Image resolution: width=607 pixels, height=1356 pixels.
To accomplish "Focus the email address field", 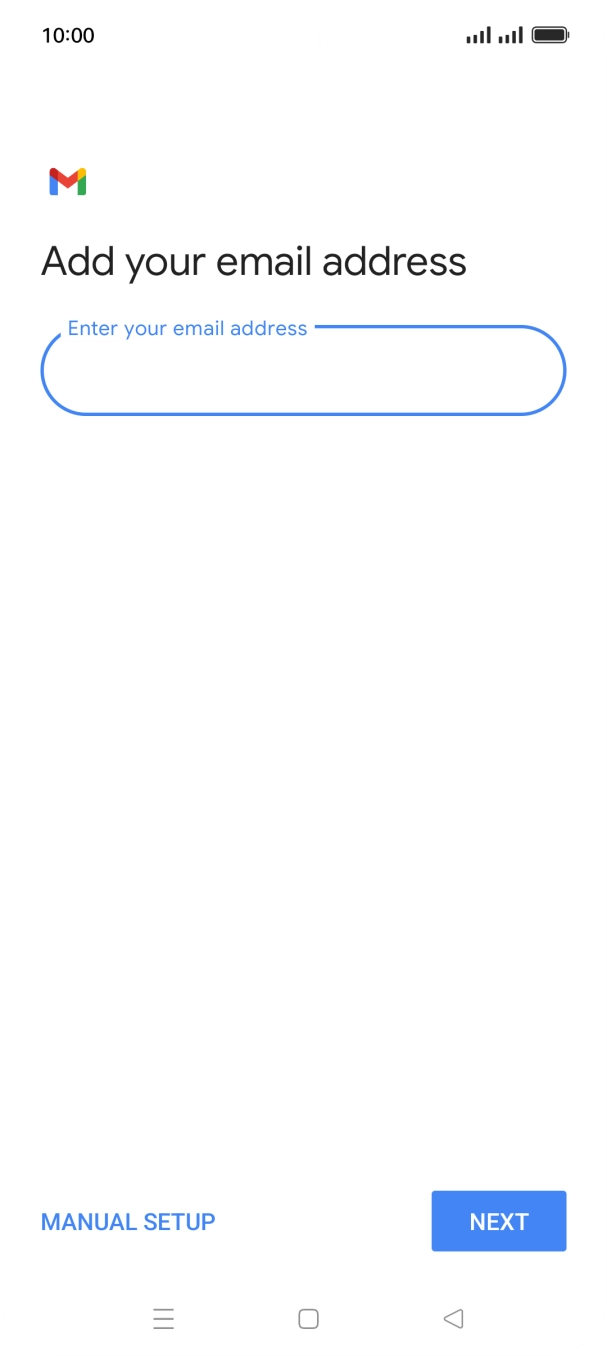I will 303,370.
